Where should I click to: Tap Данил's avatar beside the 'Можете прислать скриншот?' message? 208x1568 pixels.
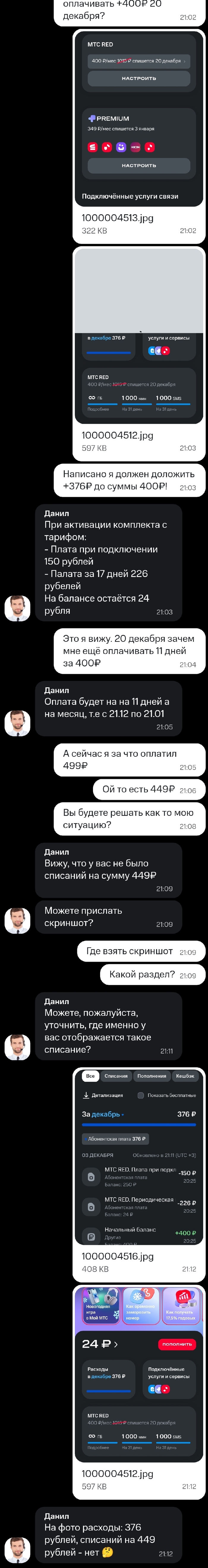tap(17, 920)
